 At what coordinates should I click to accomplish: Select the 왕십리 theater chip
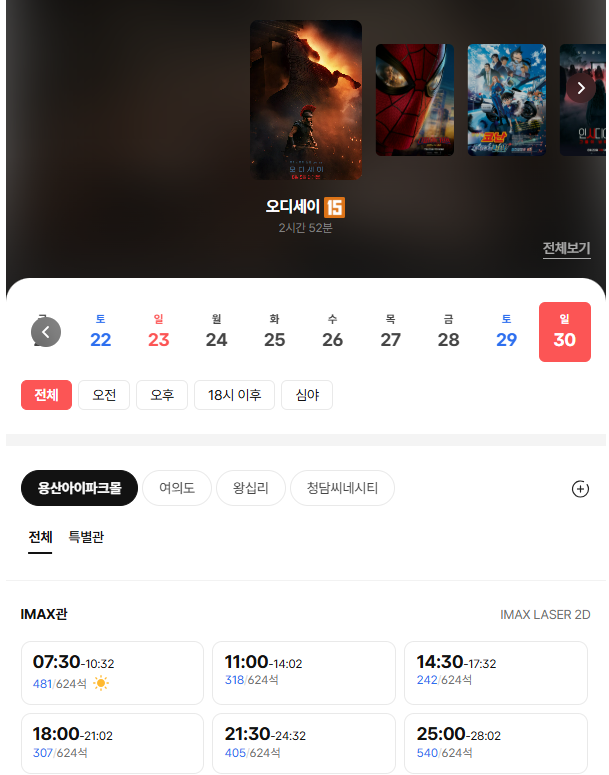click(x=251, y=488)
